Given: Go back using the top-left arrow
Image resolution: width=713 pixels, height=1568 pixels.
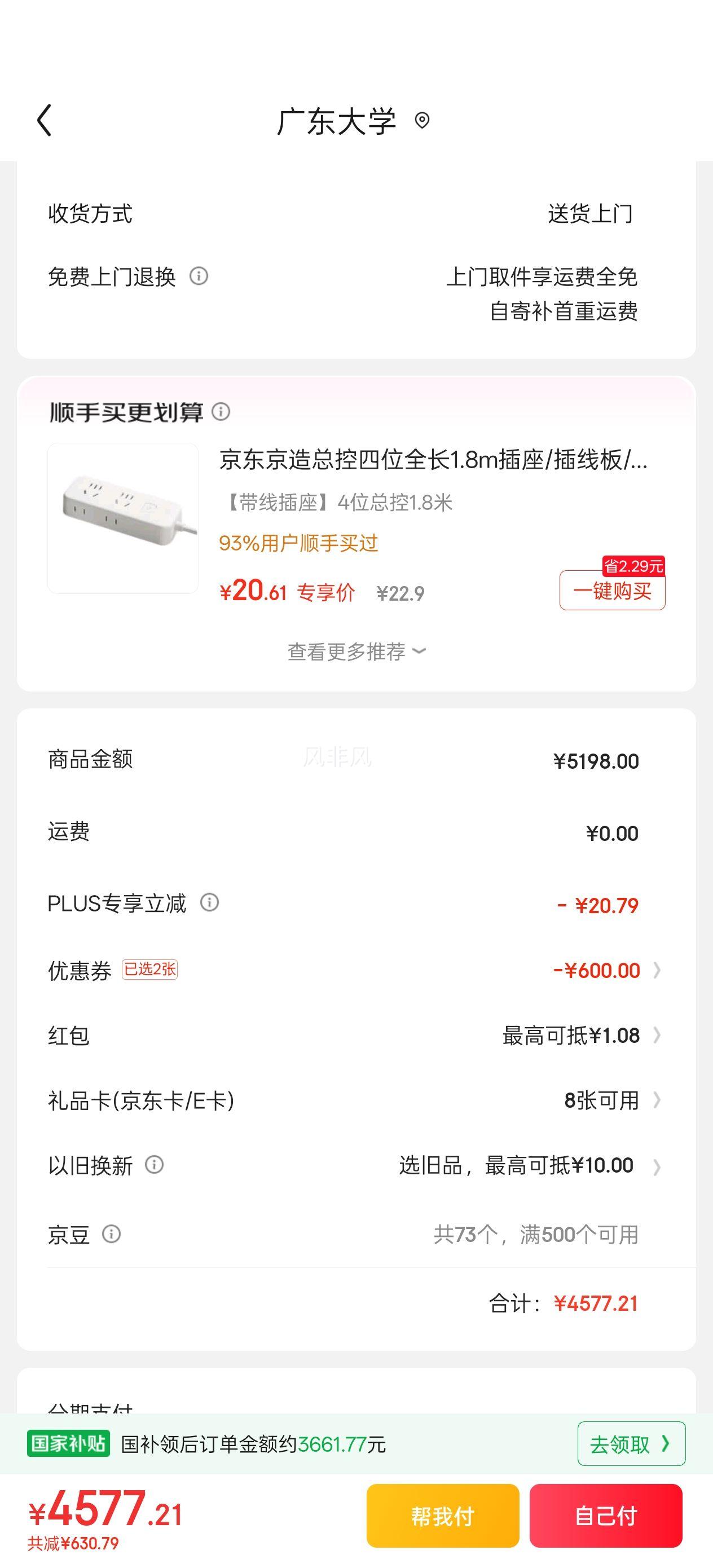Looking at the screenshot, I should tap(45, 120).
